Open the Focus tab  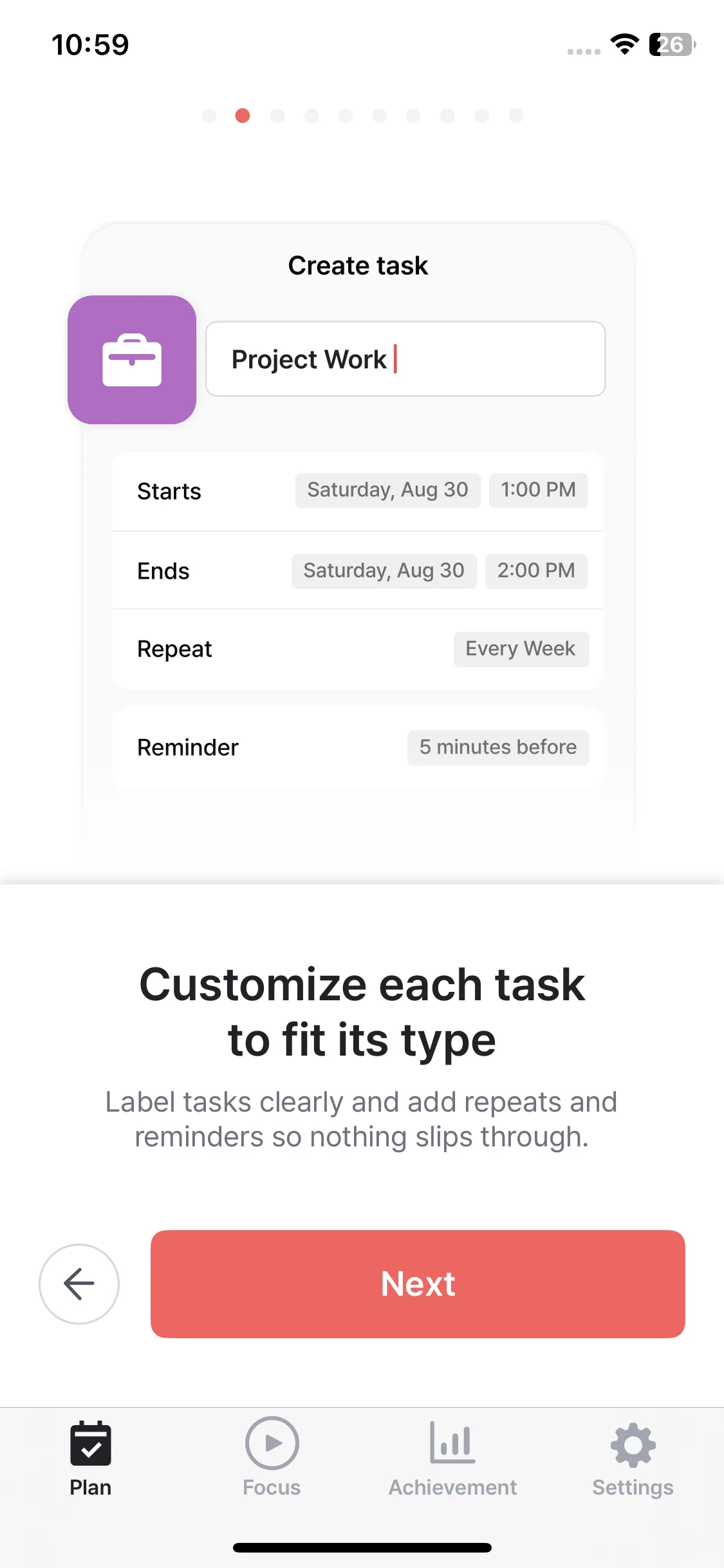coord(272,1458)
